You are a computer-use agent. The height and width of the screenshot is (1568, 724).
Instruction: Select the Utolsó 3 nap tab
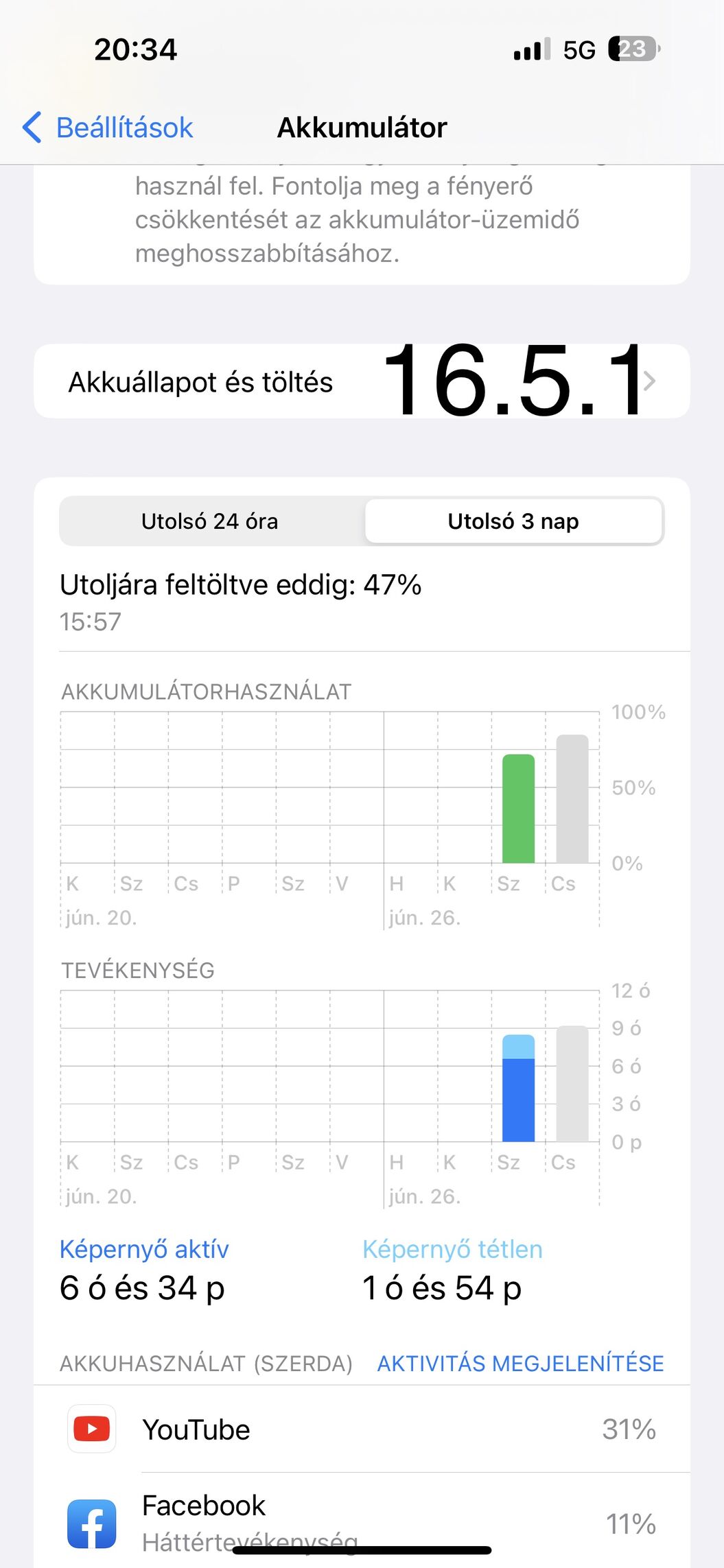[x=513, y=521]
